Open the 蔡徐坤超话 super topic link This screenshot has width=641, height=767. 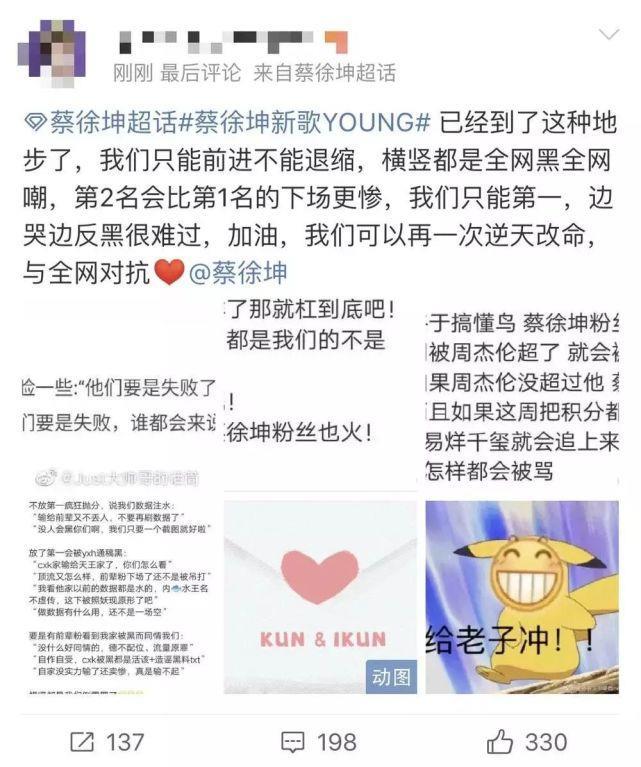pyautogui.click(x=95, y=122)
